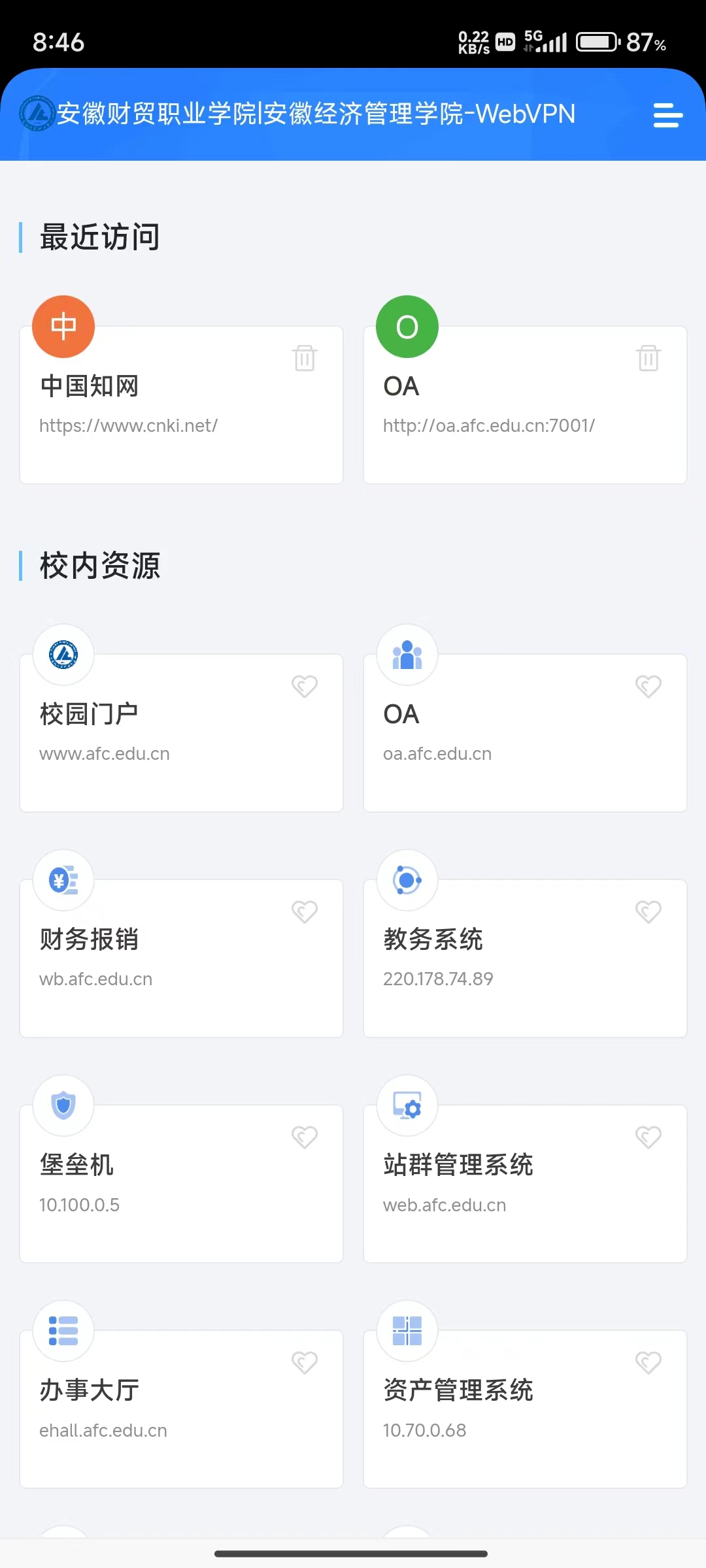This screenshot has width=706, height=1568.
Task: Open the 站群管理系统 card
Action: pyautogui.click(x=524, y=1184)
